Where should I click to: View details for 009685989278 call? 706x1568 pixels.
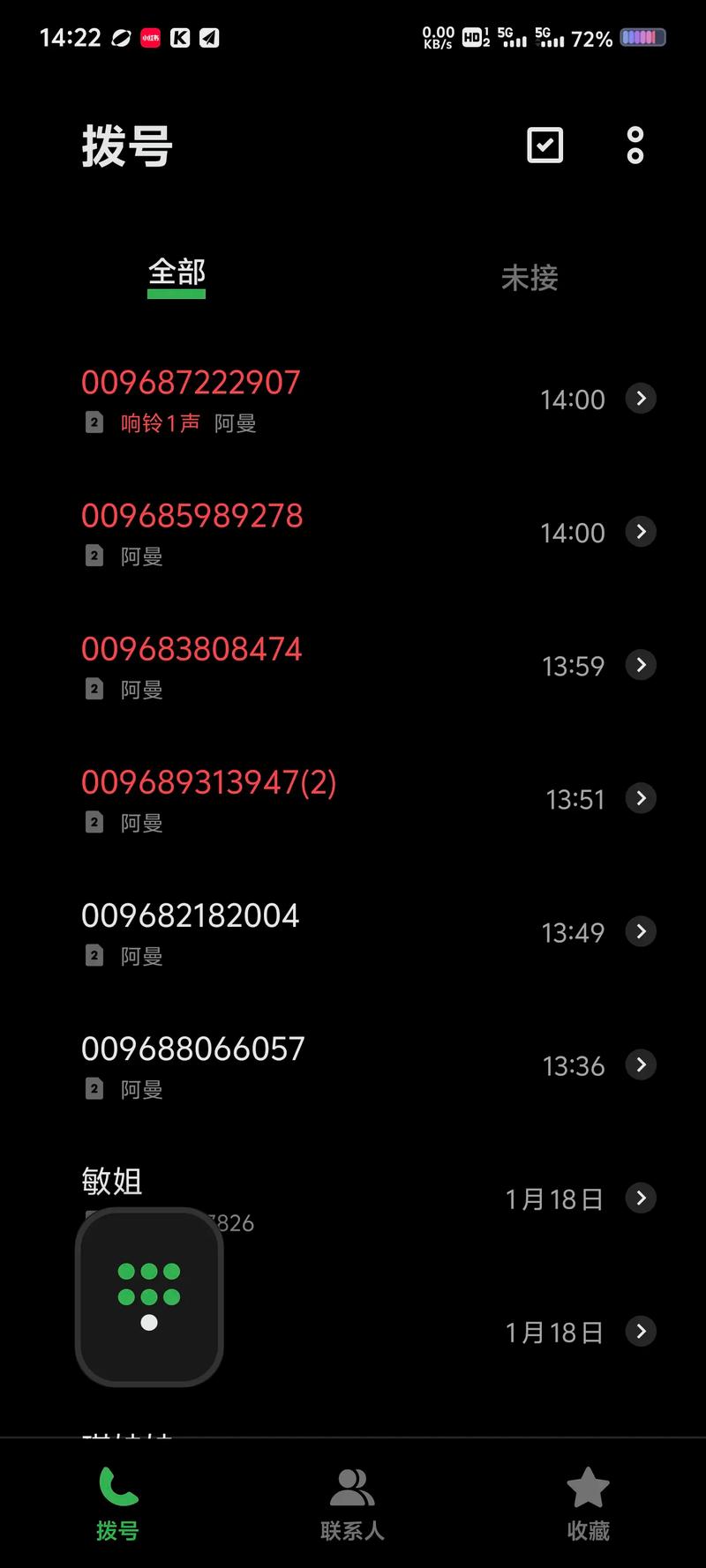(x=642, y=532)
